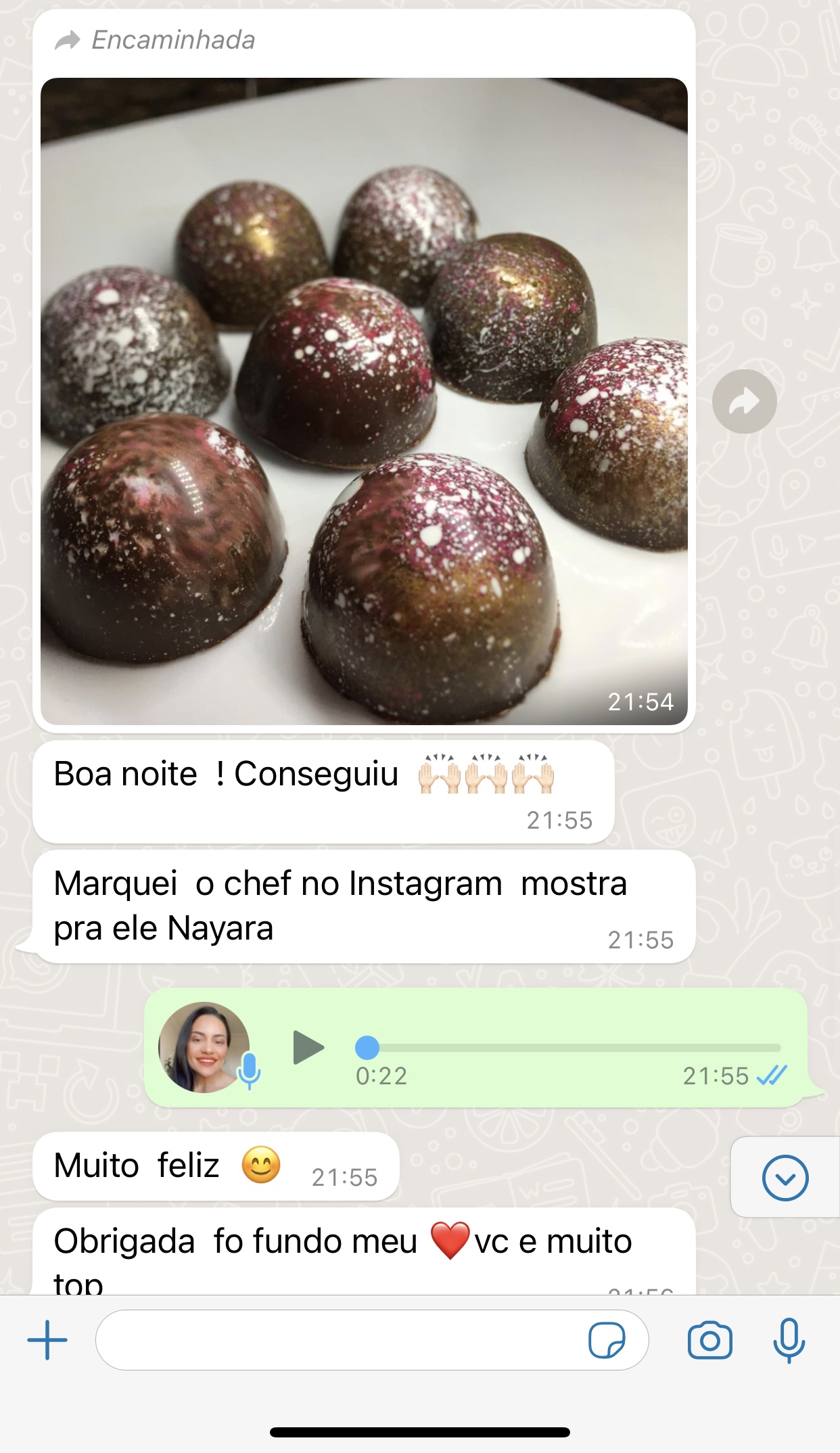This screenshot has height=1453, width=840.
Task: Open the sticker picker
Action: [x=607, y=1340]
